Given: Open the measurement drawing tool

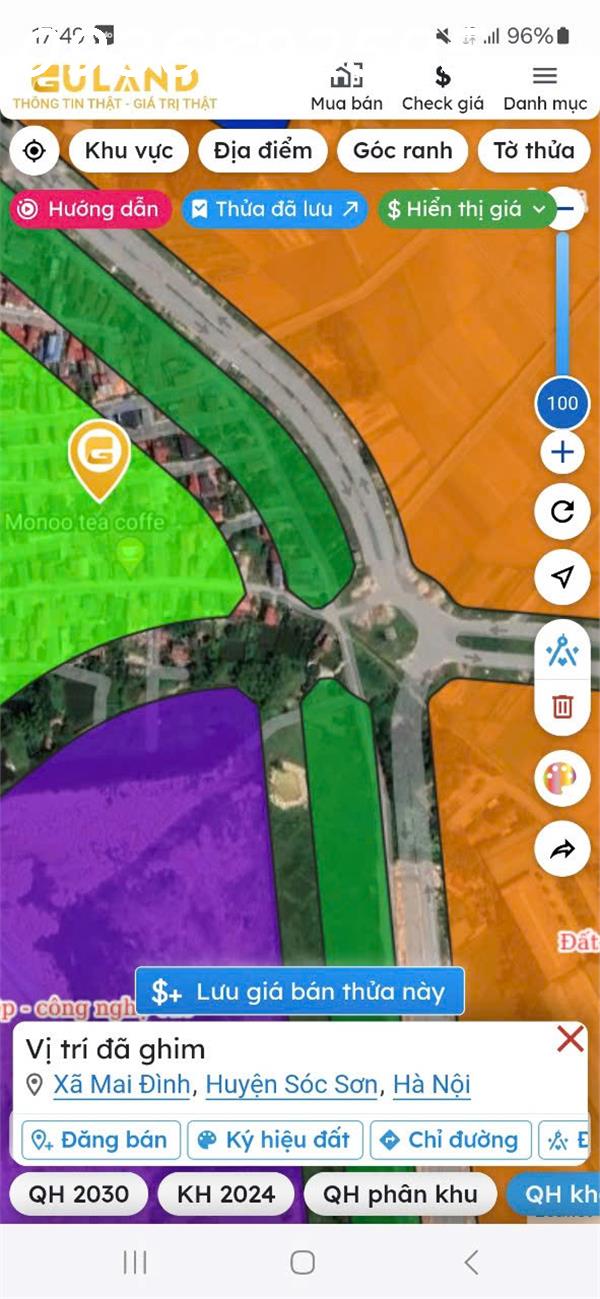Looking at the screenshot, I should 562,652.
